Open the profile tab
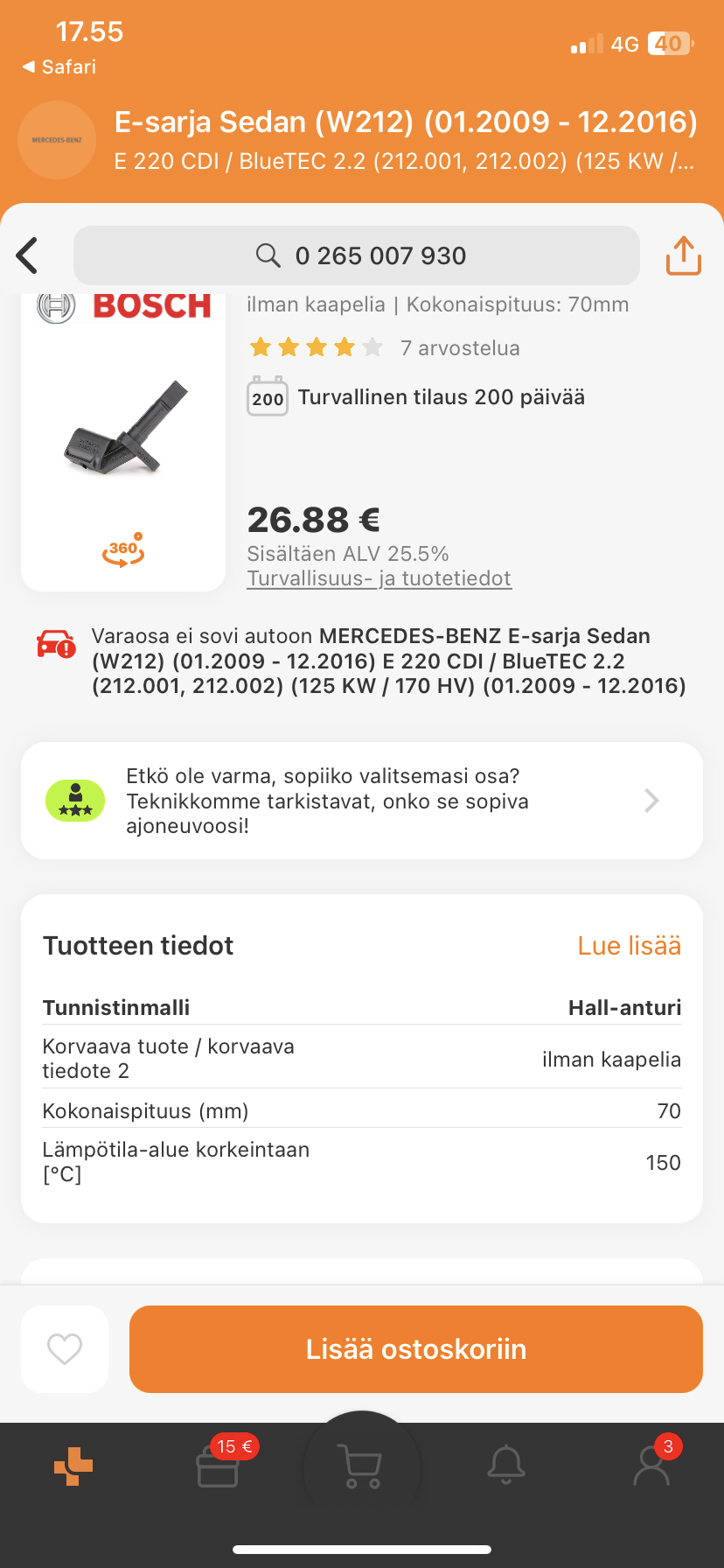This screenshot has width=724, height=1568. [651, 1466]
